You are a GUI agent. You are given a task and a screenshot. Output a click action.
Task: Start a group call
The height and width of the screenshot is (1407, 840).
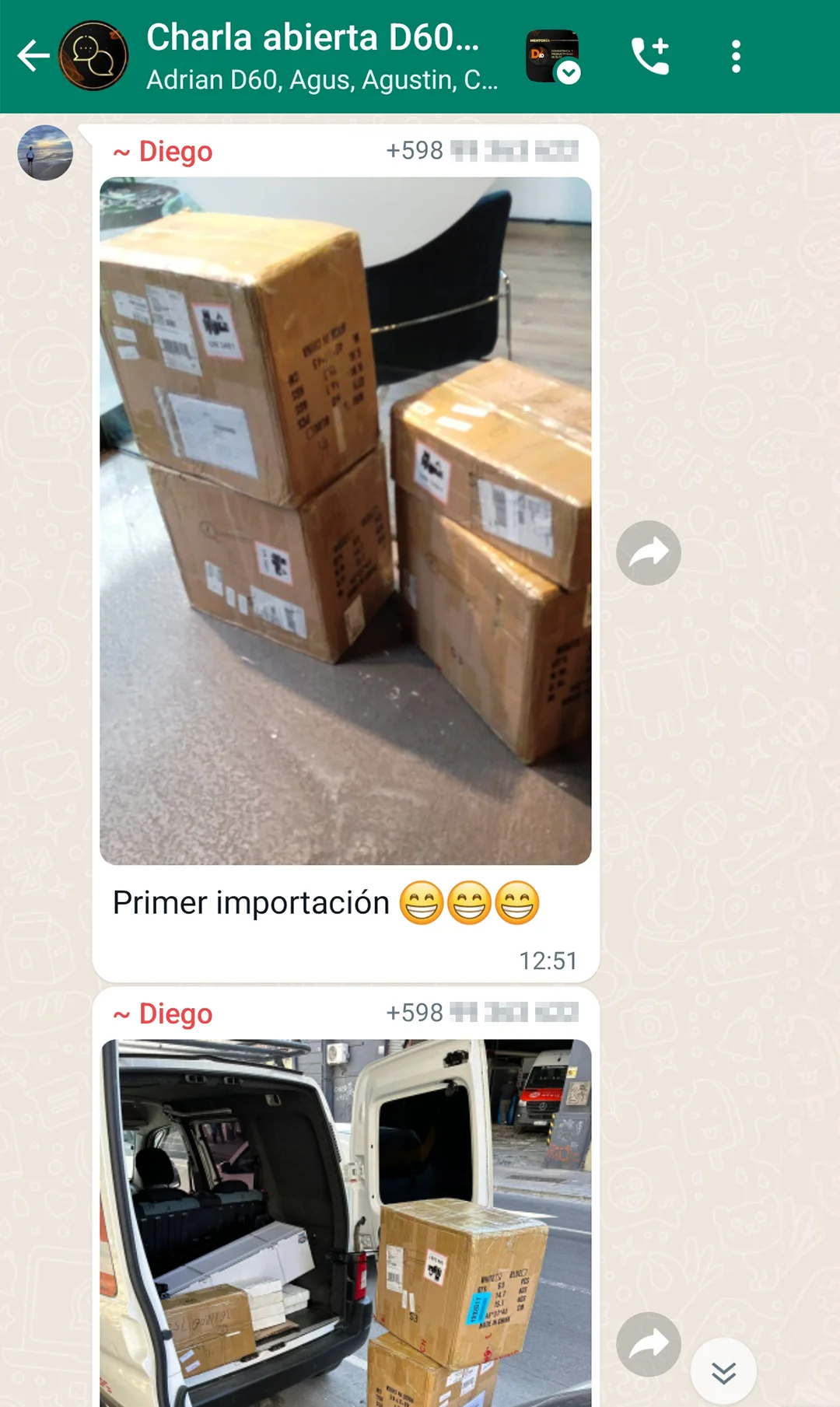[x=649, y=56]
